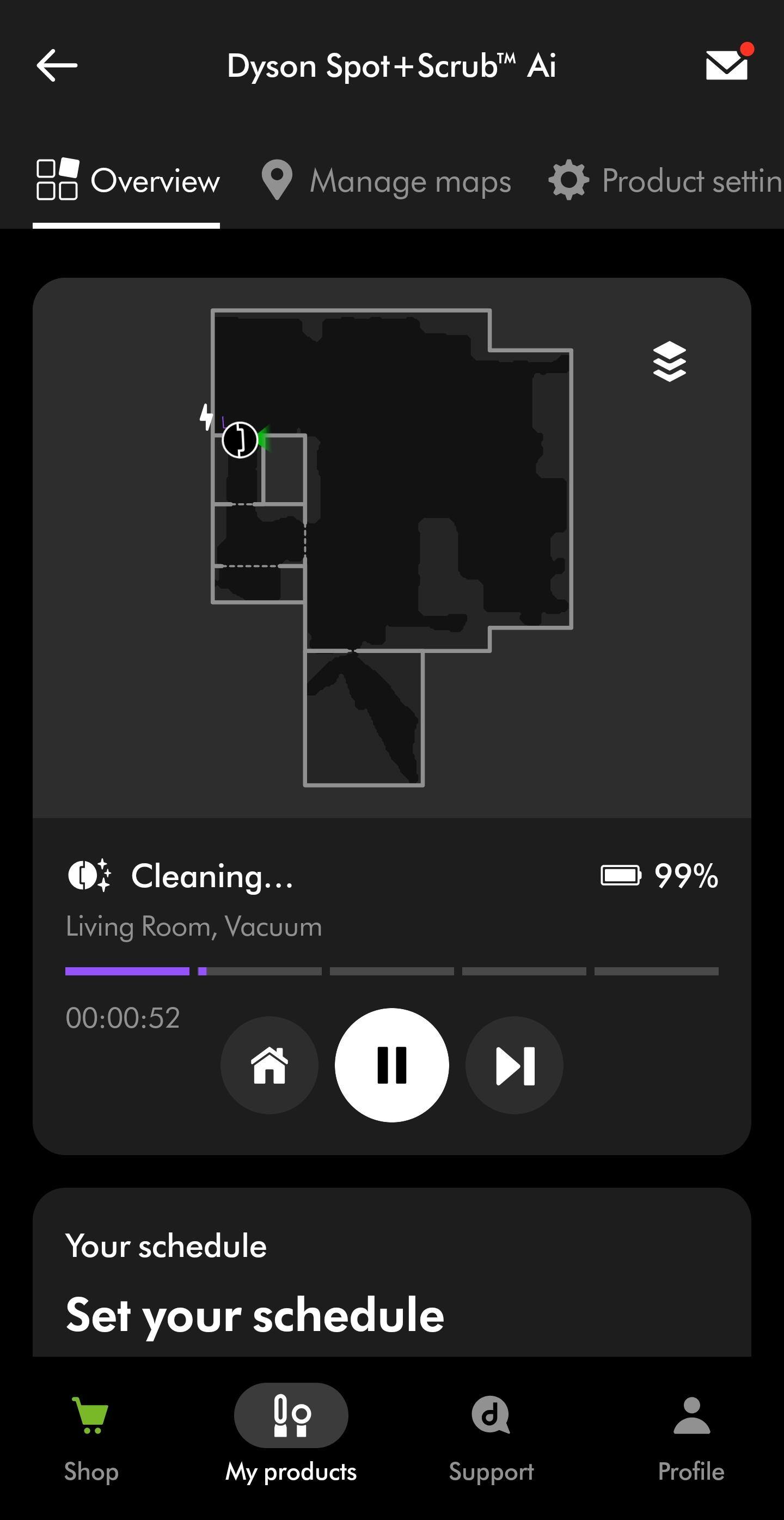Open the Product settings tab

coord(665,181)
